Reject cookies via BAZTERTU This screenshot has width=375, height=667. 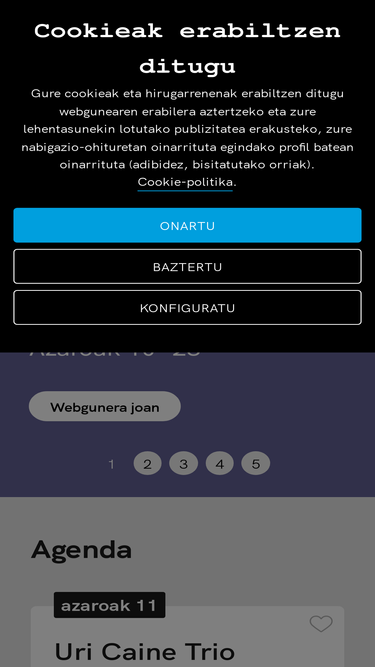(x=188, y=267)
